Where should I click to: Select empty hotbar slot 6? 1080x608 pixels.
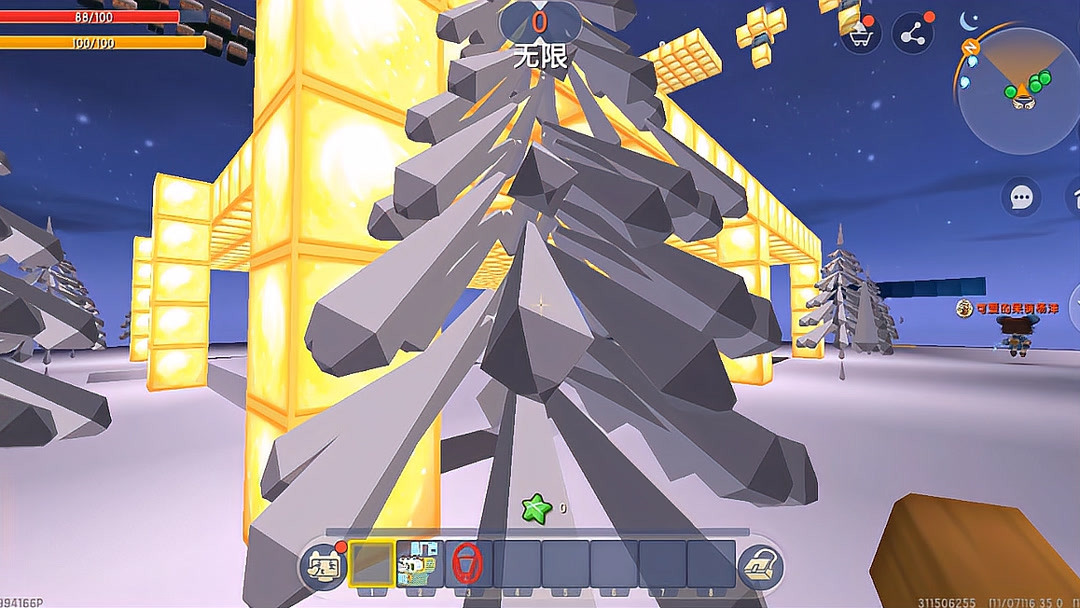tap(613, 564)
